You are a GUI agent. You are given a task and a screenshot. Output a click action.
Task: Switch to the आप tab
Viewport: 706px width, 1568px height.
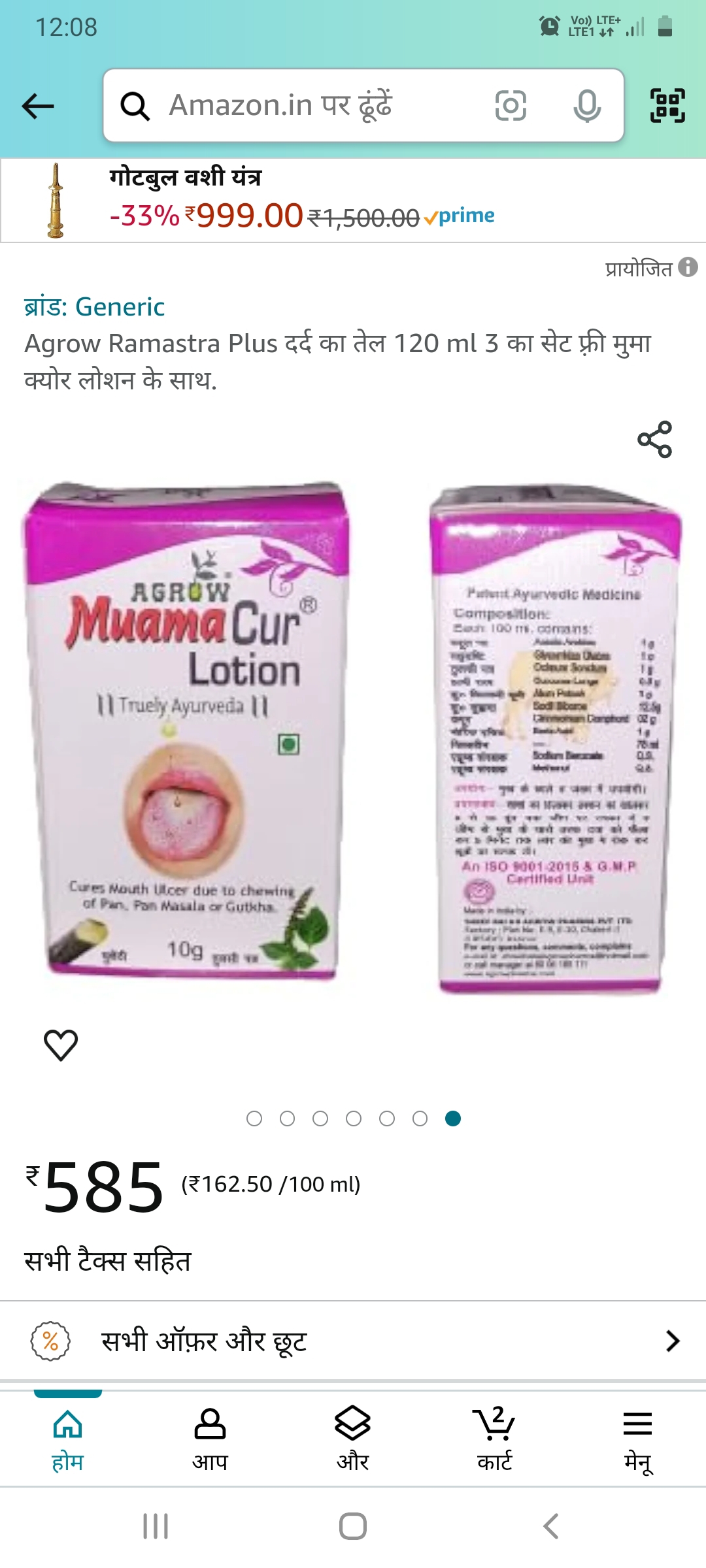coord(210,1439)
